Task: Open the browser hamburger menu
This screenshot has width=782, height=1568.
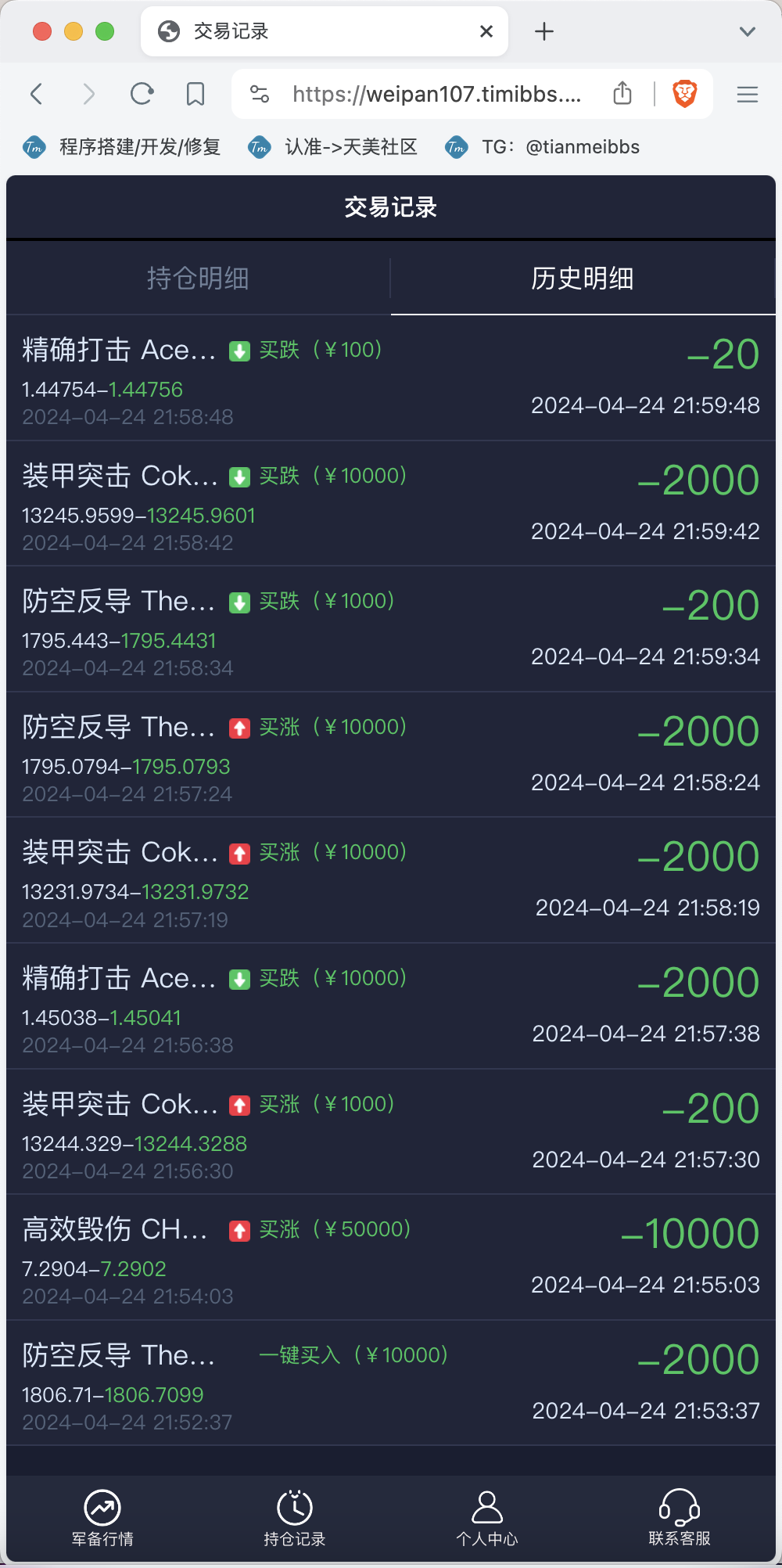Action: click(748, 95)
